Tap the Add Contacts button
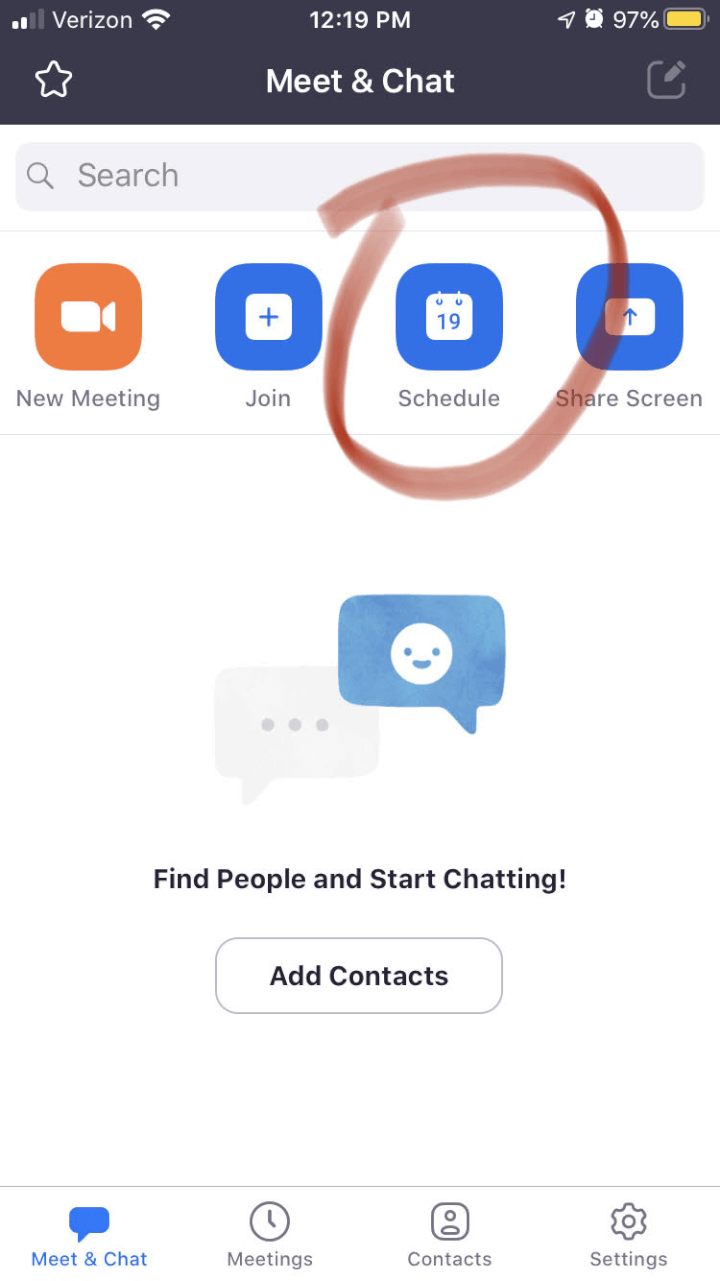720x1281 pixels. 359,975
